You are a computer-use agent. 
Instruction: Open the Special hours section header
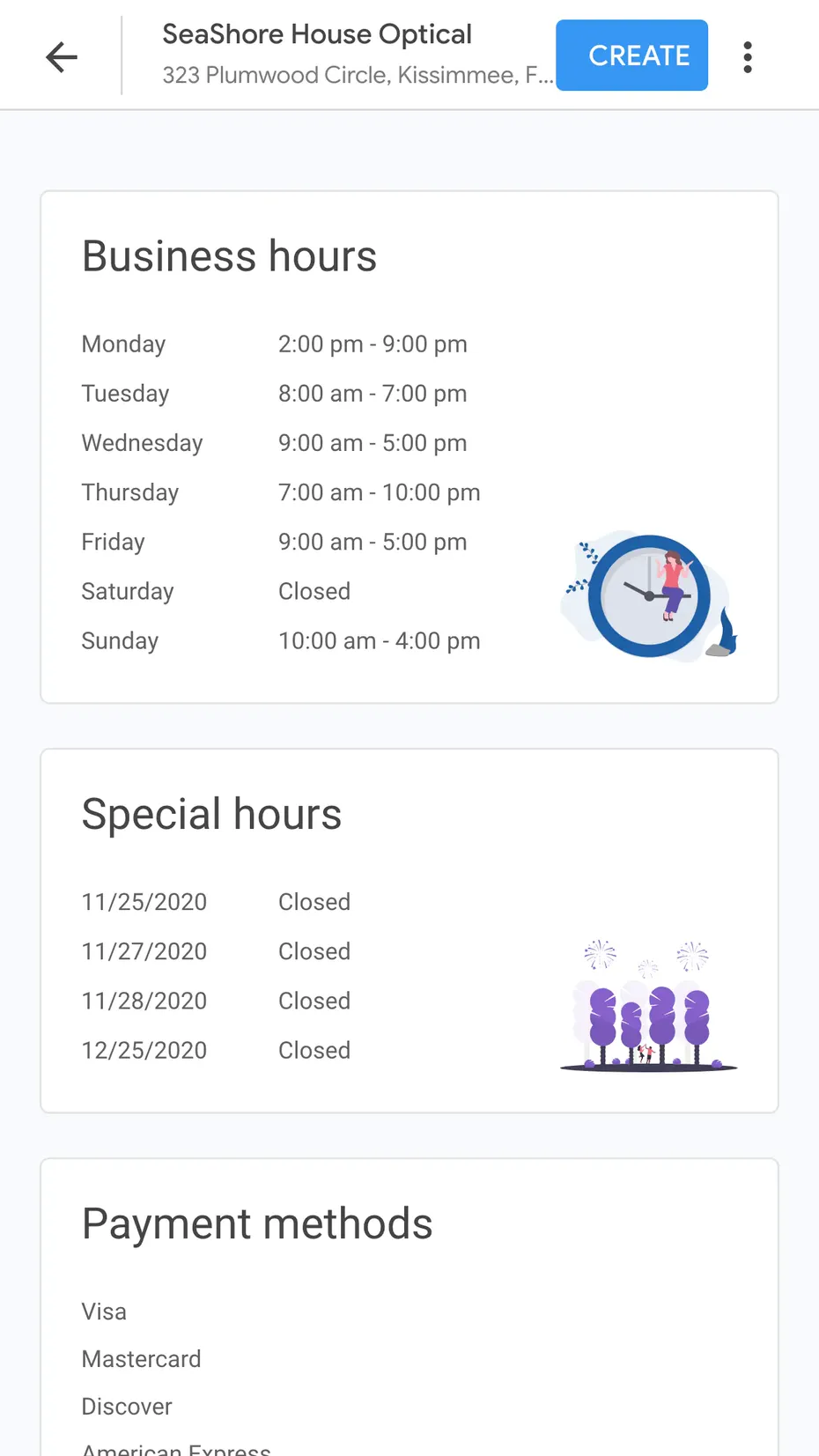tap(211, 814)
